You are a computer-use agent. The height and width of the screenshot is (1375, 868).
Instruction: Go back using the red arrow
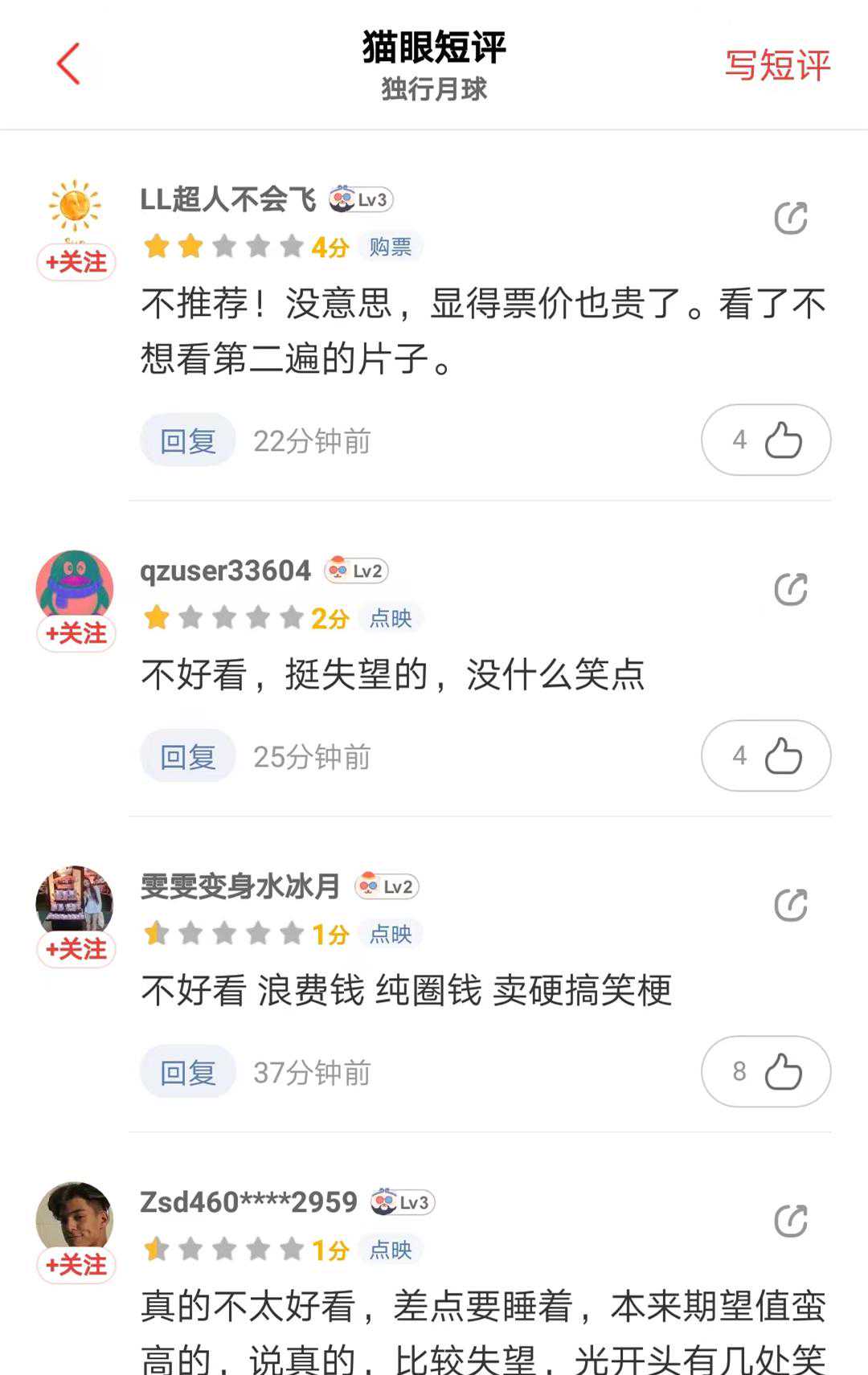coord(69,64)
